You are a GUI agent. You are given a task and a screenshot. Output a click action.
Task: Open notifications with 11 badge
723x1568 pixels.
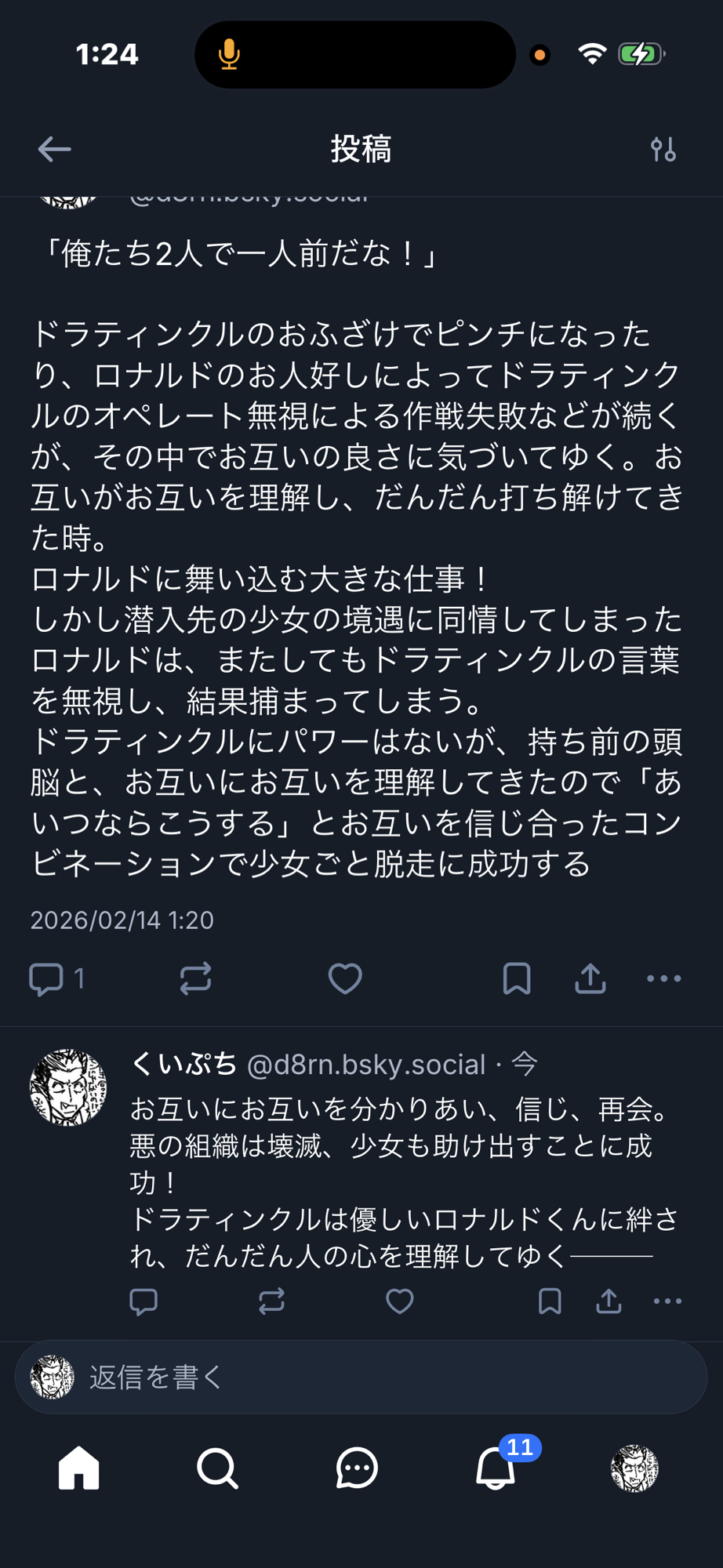[x=496, y=1468]
